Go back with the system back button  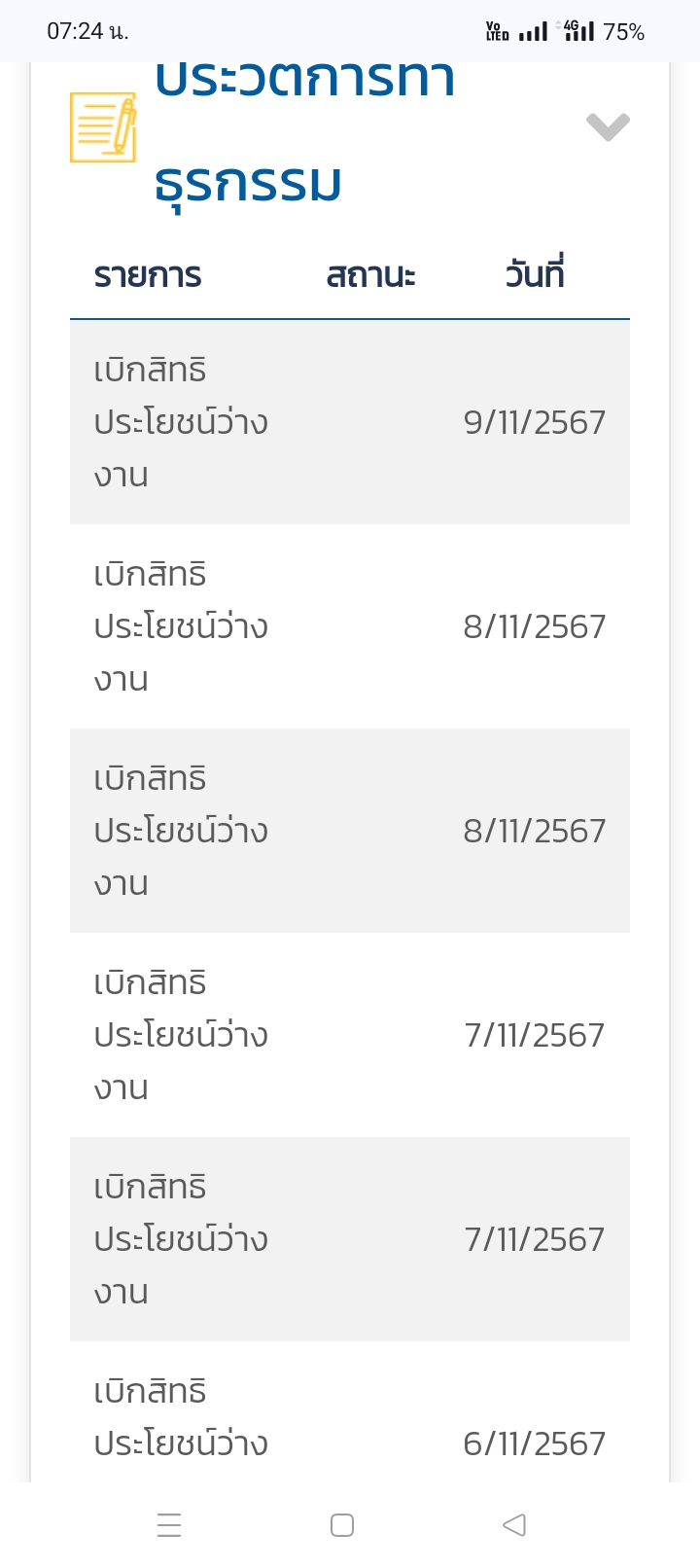pyautogui.click(x=514, y=1524)
